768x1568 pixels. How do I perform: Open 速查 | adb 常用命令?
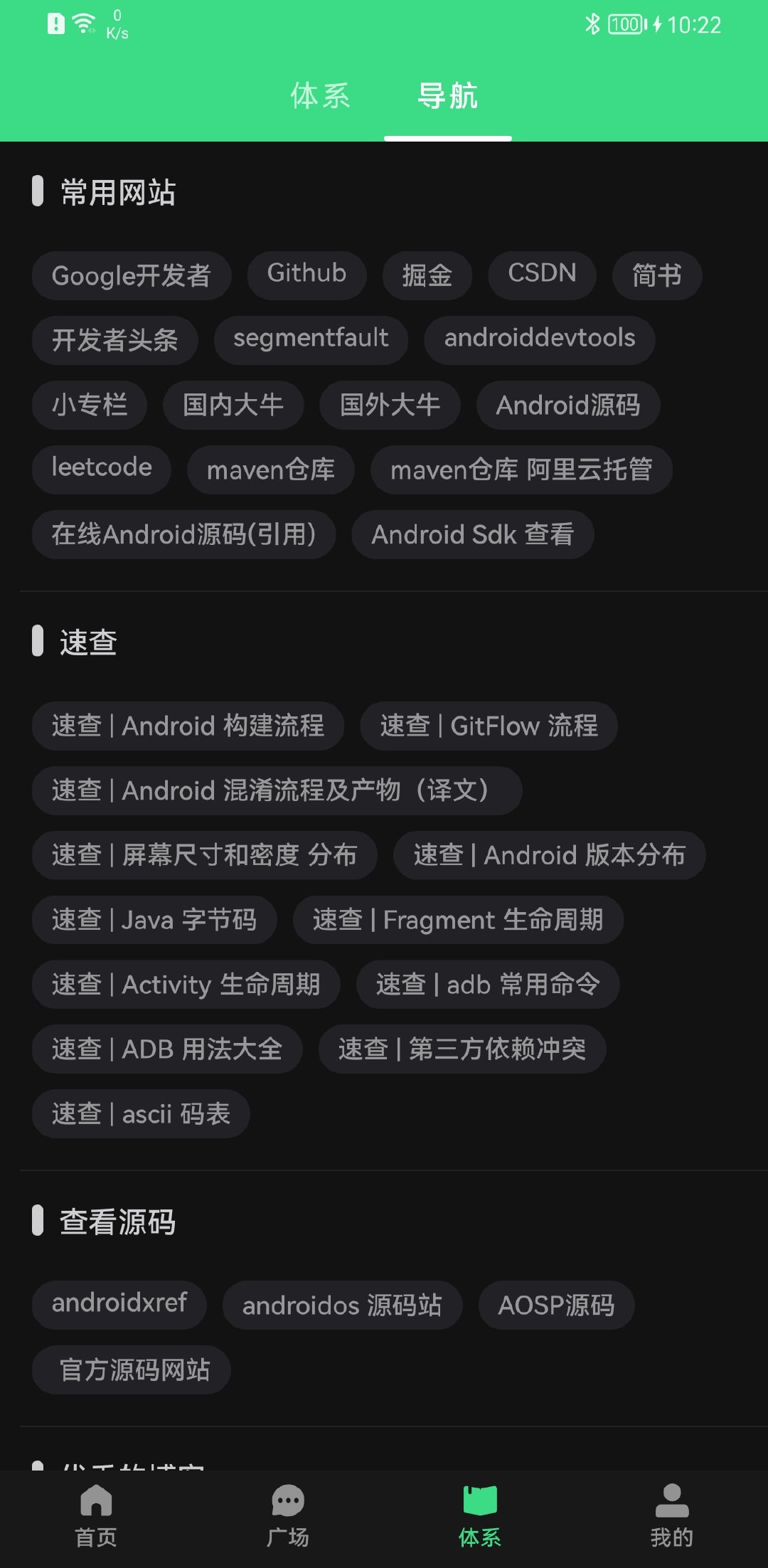point(488,985)
